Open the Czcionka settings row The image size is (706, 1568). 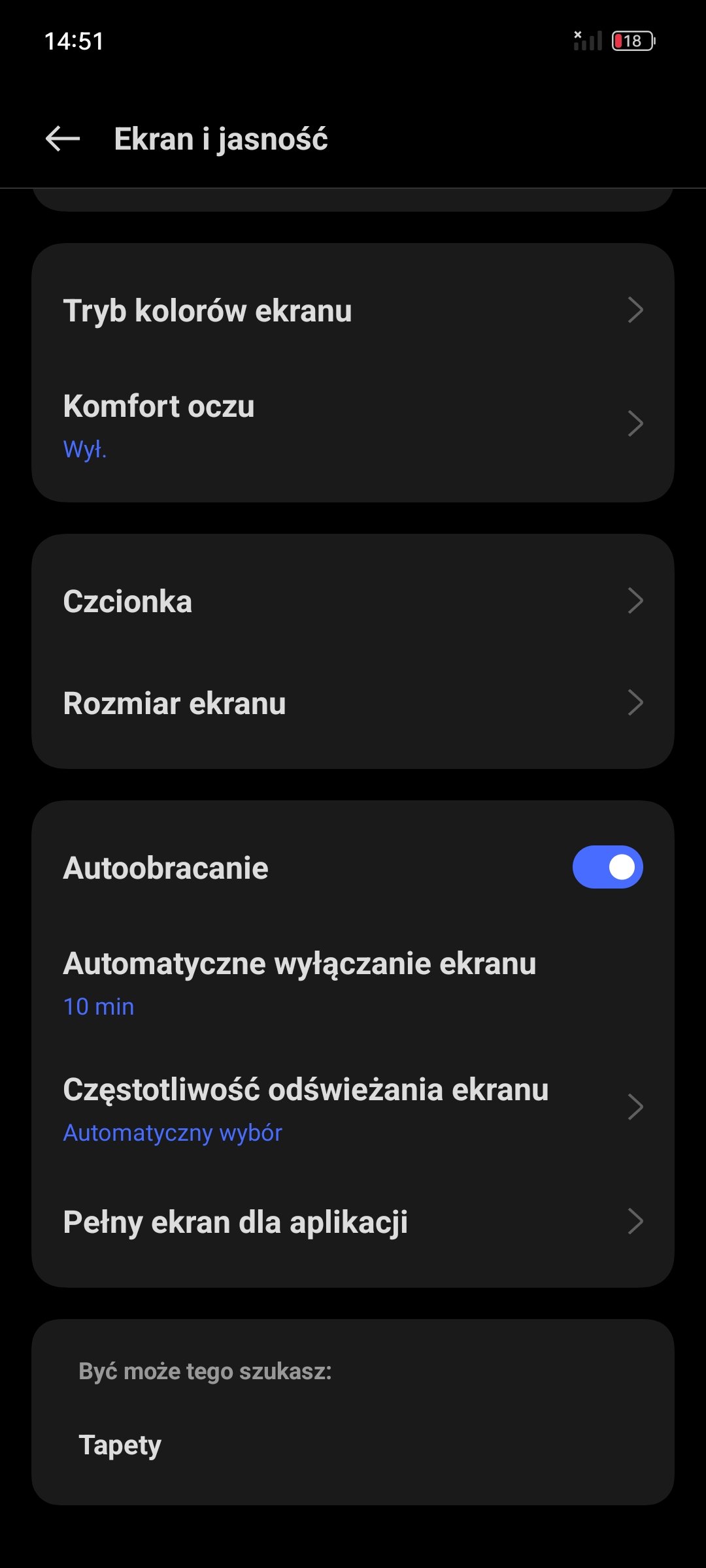click(353, 601)
